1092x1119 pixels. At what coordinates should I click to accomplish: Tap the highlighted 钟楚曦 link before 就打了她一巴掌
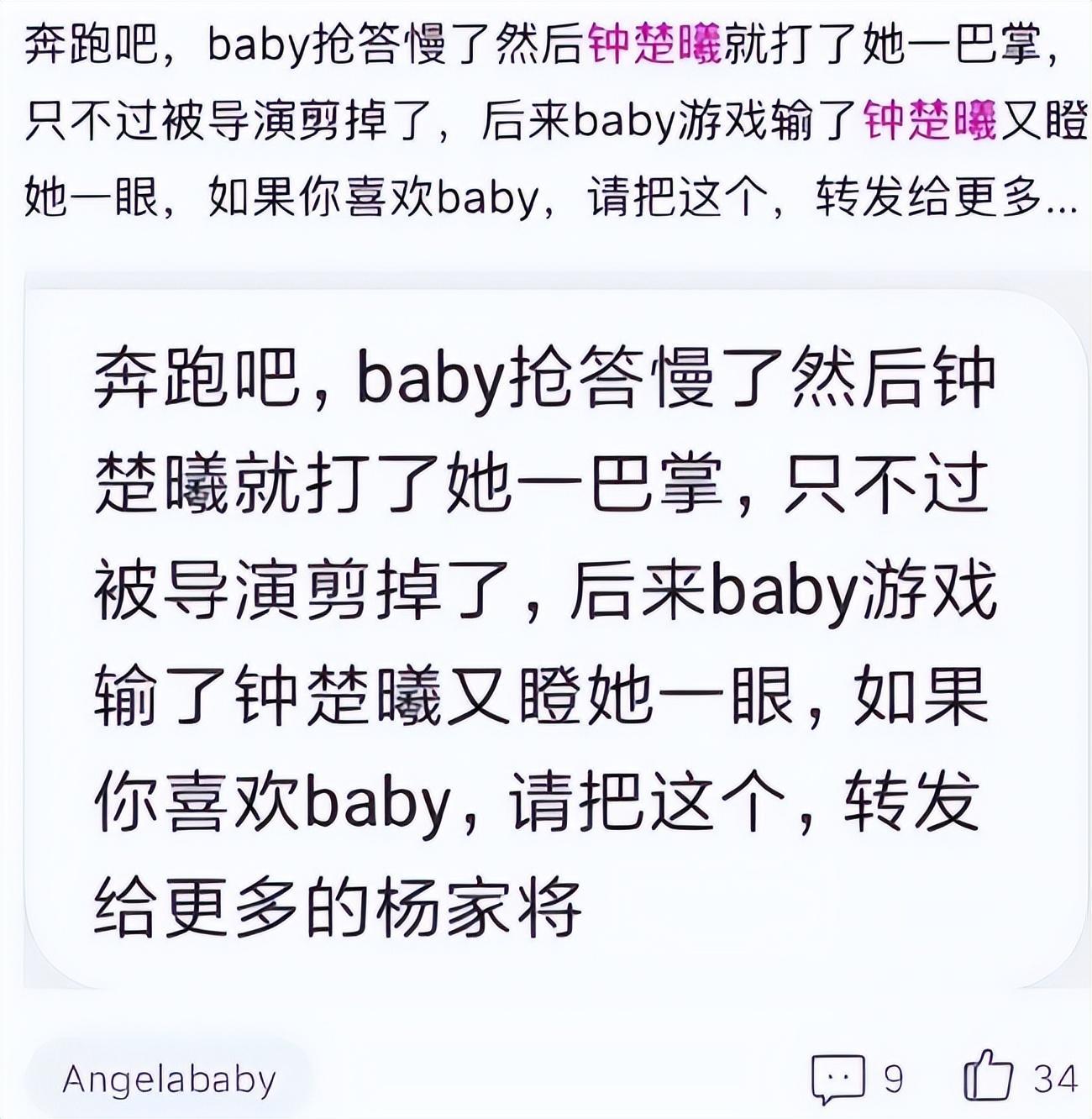[655, 47]
